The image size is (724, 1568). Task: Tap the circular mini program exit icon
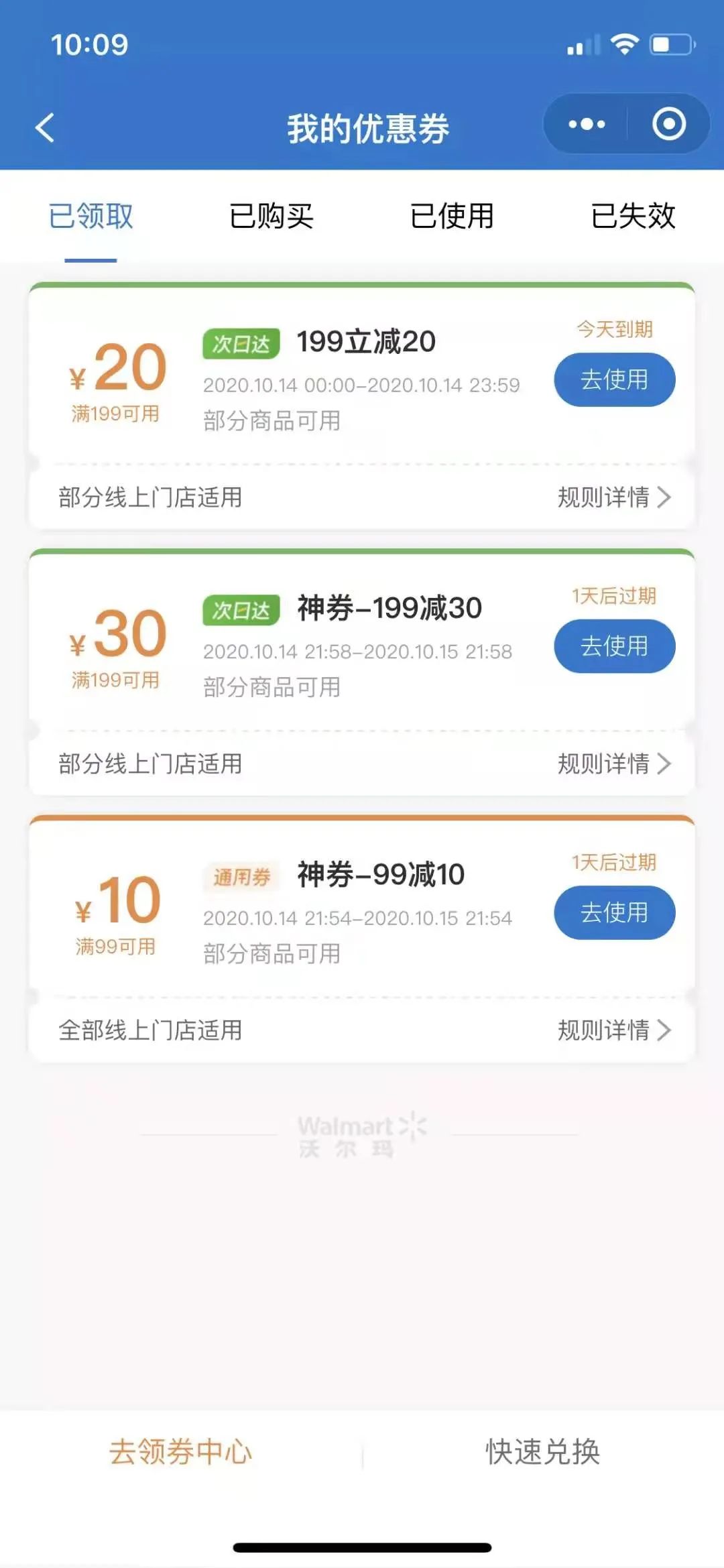tap(667, 124)
